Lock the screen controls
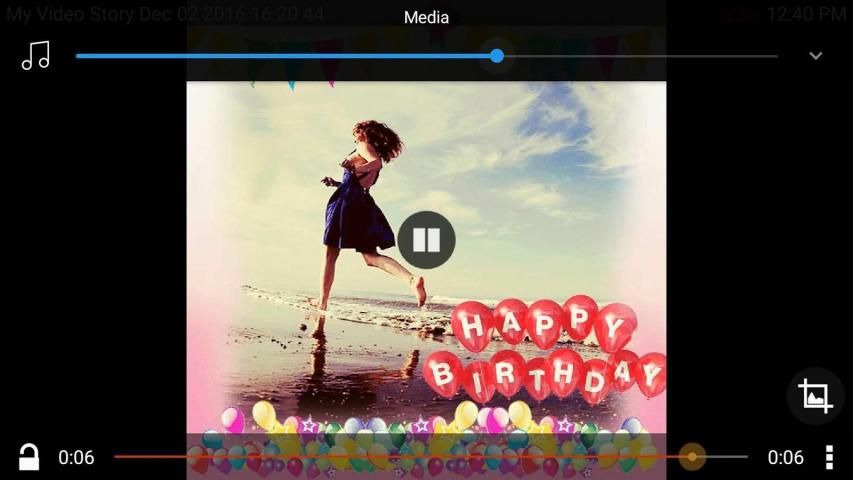 (29, 457)
